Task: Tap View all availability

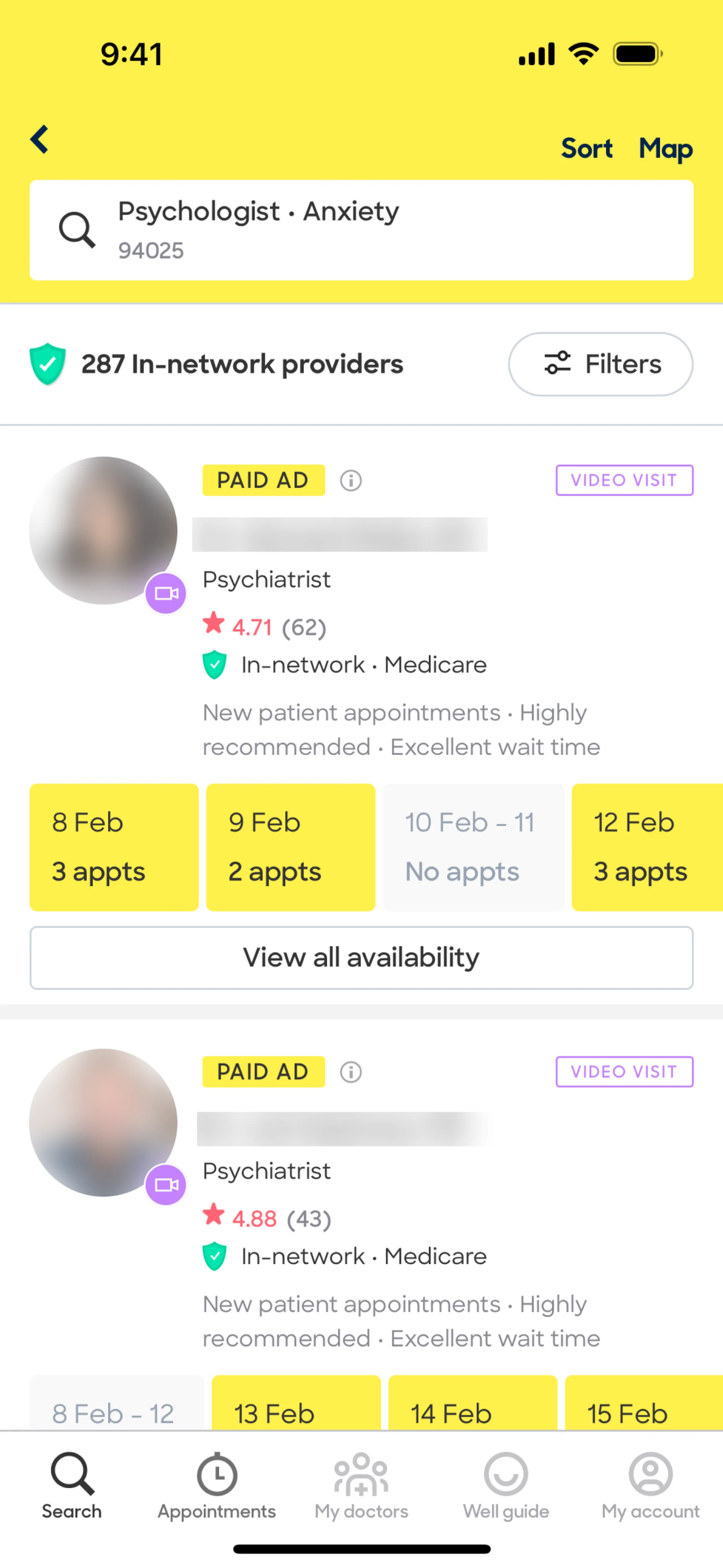Action: [361, 957]
